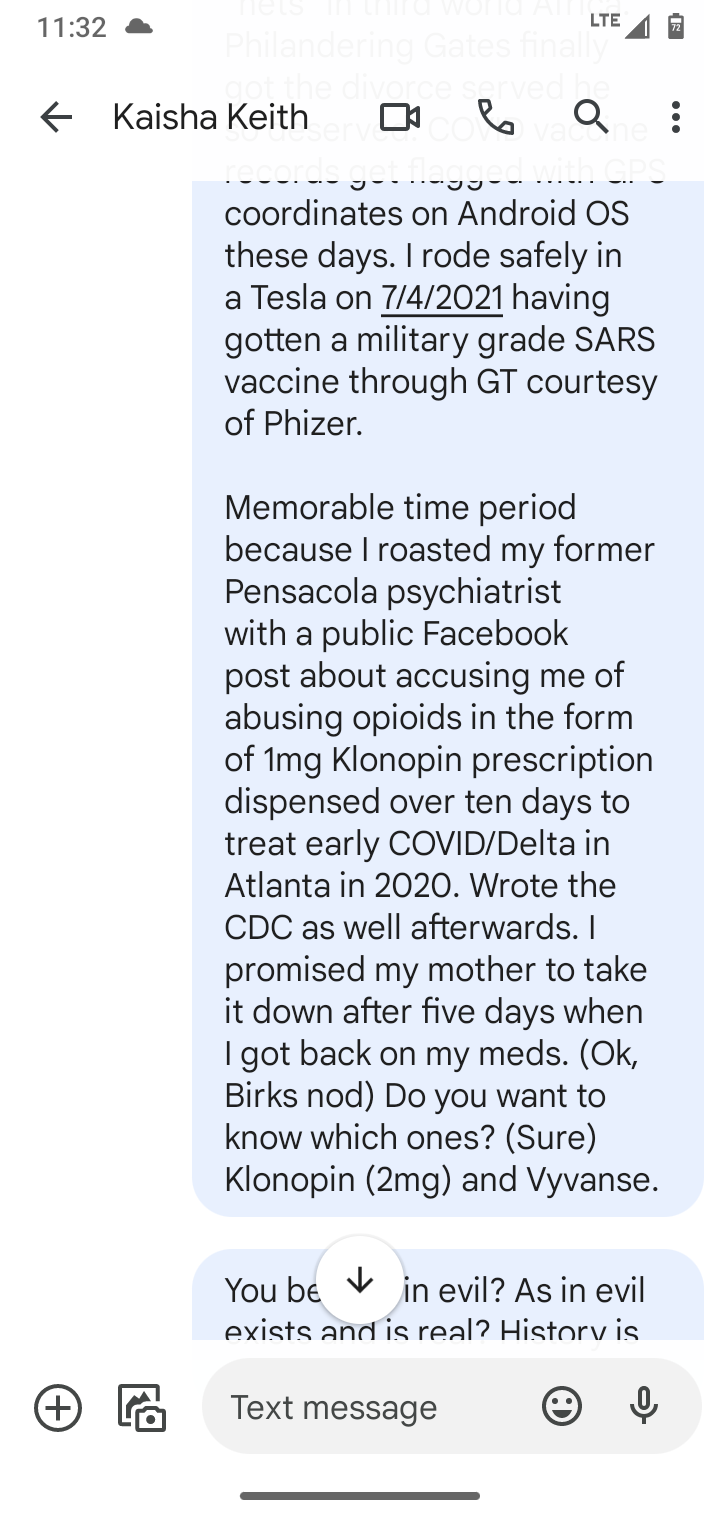Open the gallery and camera picker
The image size is (720, 1520).
click(x=141, y=1407)
